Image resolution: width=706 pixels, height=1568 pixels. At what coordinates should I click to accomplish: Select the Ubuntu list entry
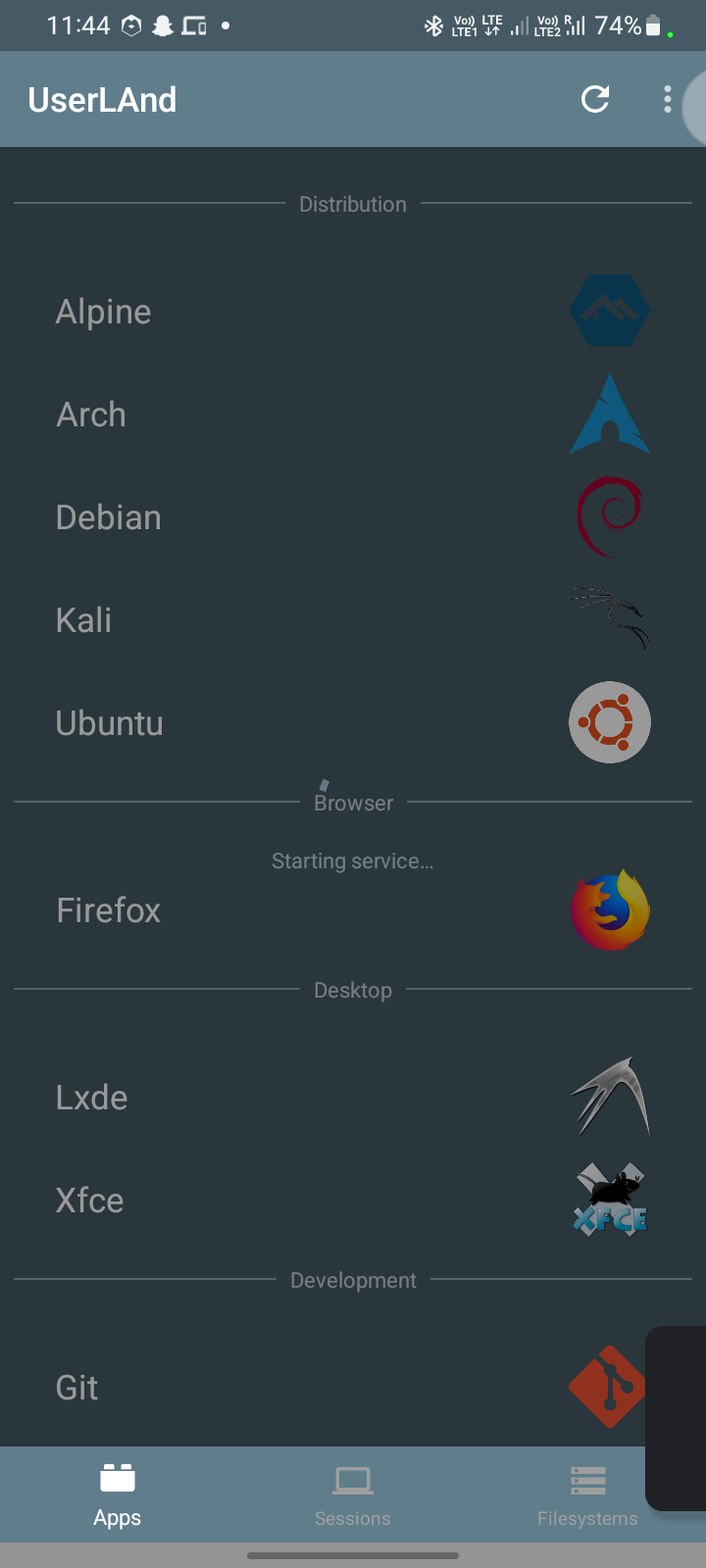[109, 722]
